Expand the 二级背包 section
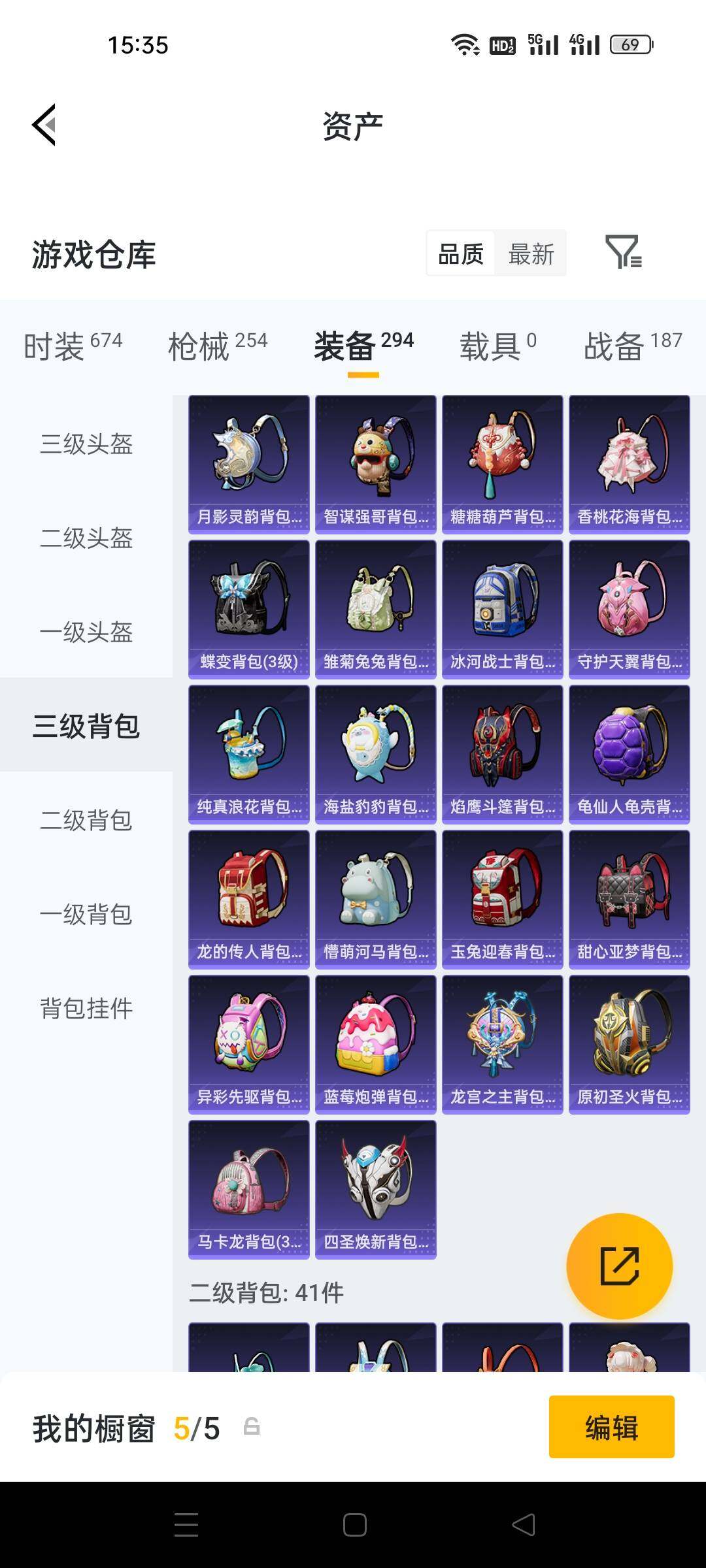 (86, 821)
